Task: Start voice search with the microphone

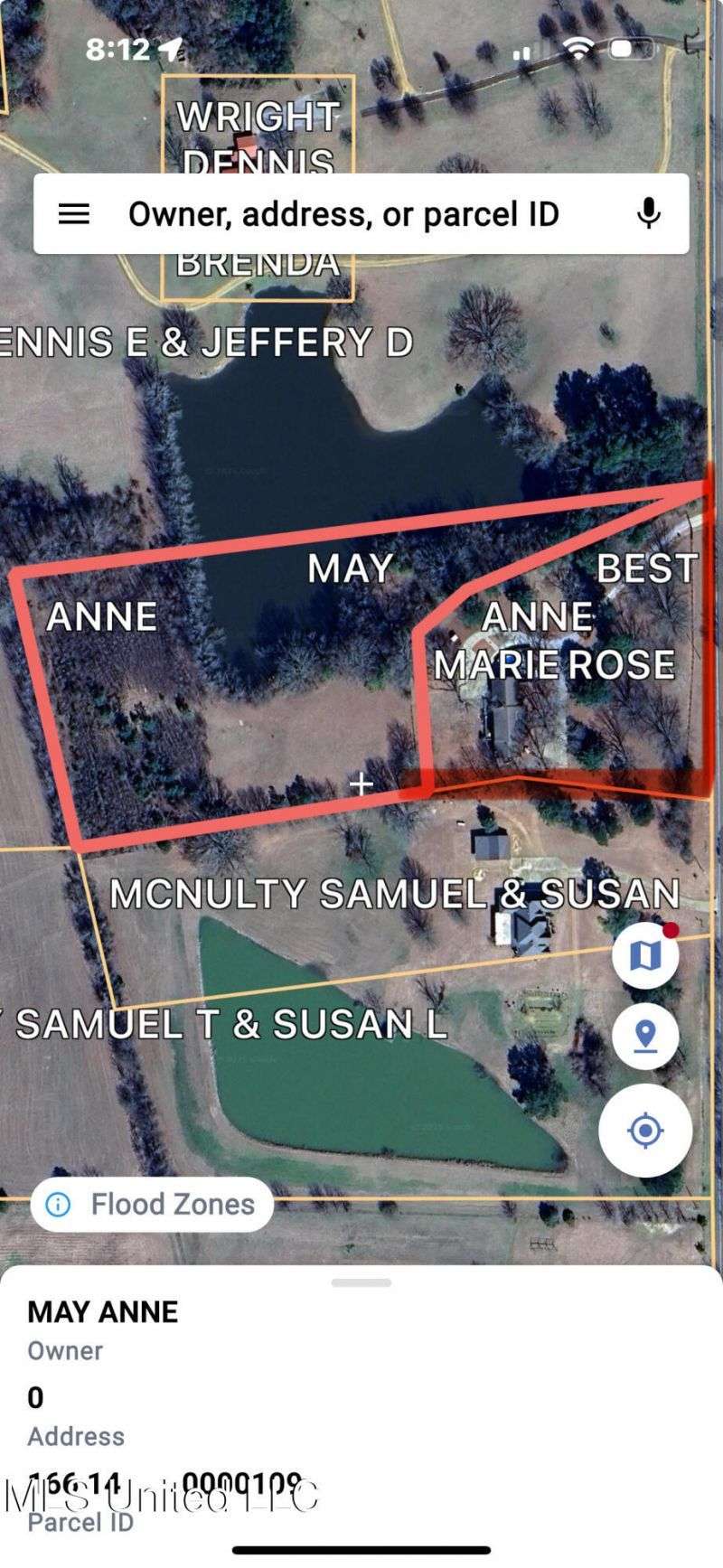Action: (x=649, y=214)
